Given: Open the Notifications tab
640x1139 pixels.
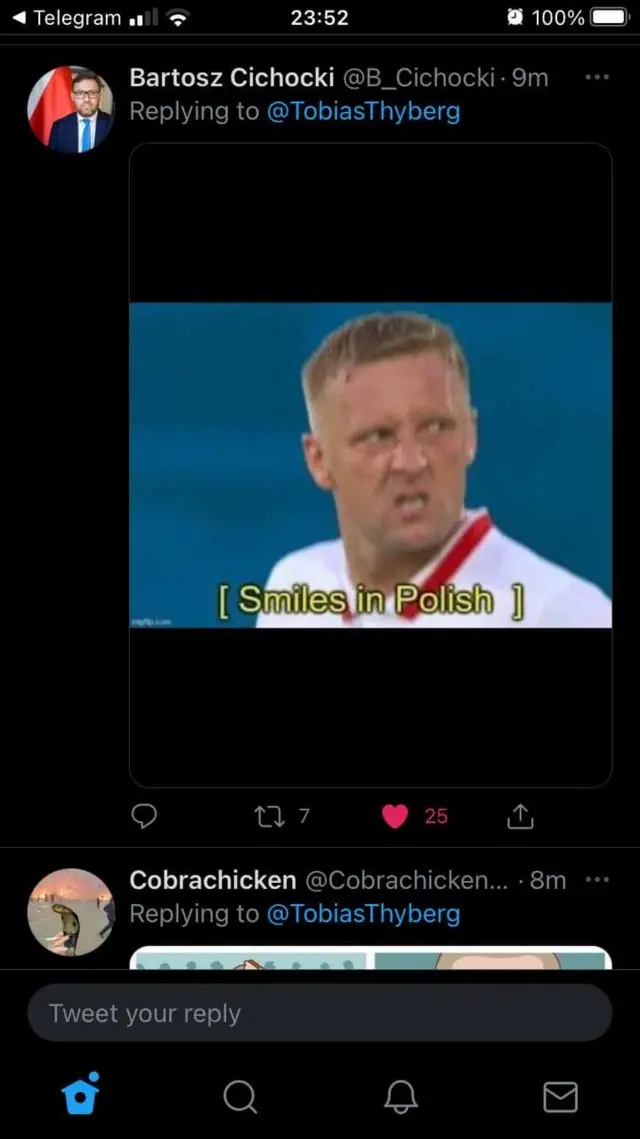Looking at the screenshot, I should [400, 1096].
